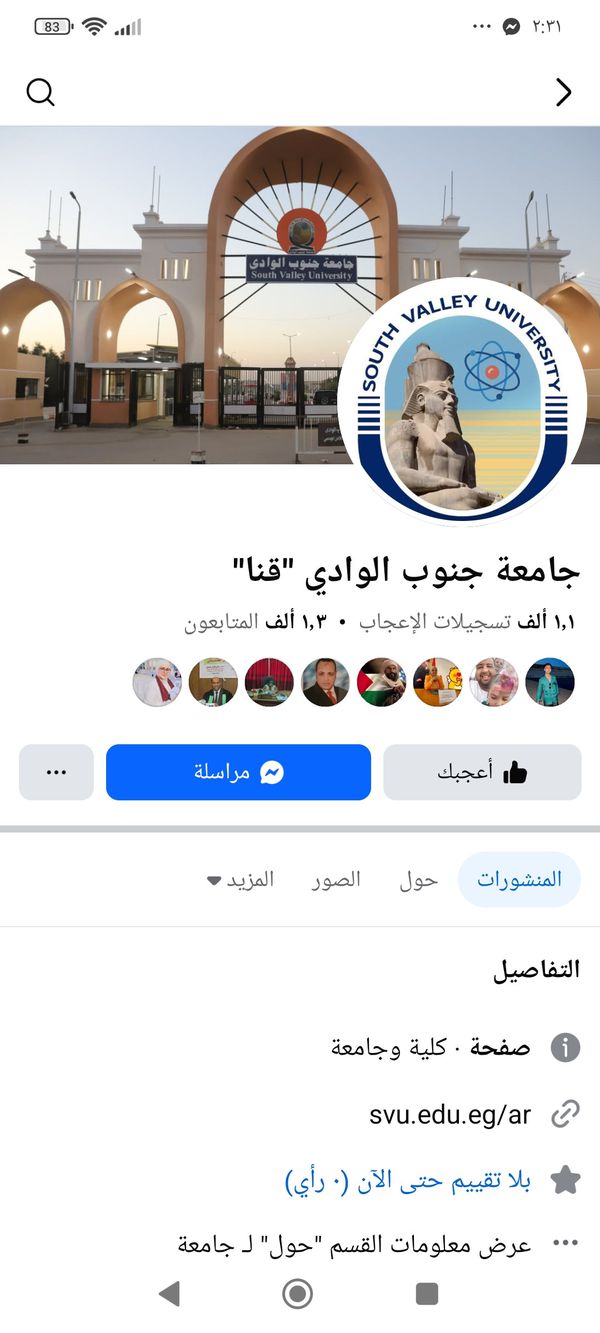The height and width of the screenshot is (1333, 600).
Task: Open the page ratings row
Action: pyautogui.click(x=407, y=1181)
